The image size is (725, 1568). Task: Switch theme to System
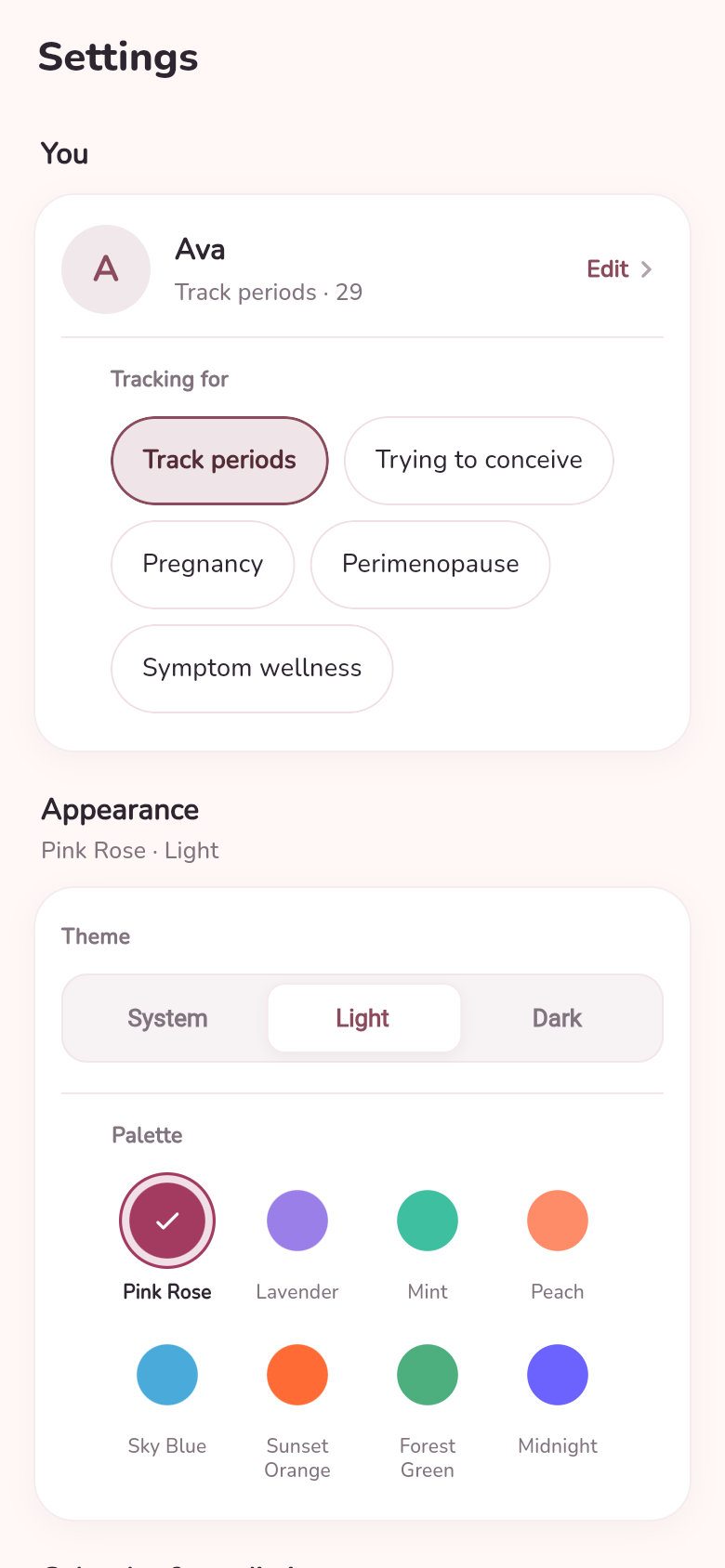tap(167, 1018)
